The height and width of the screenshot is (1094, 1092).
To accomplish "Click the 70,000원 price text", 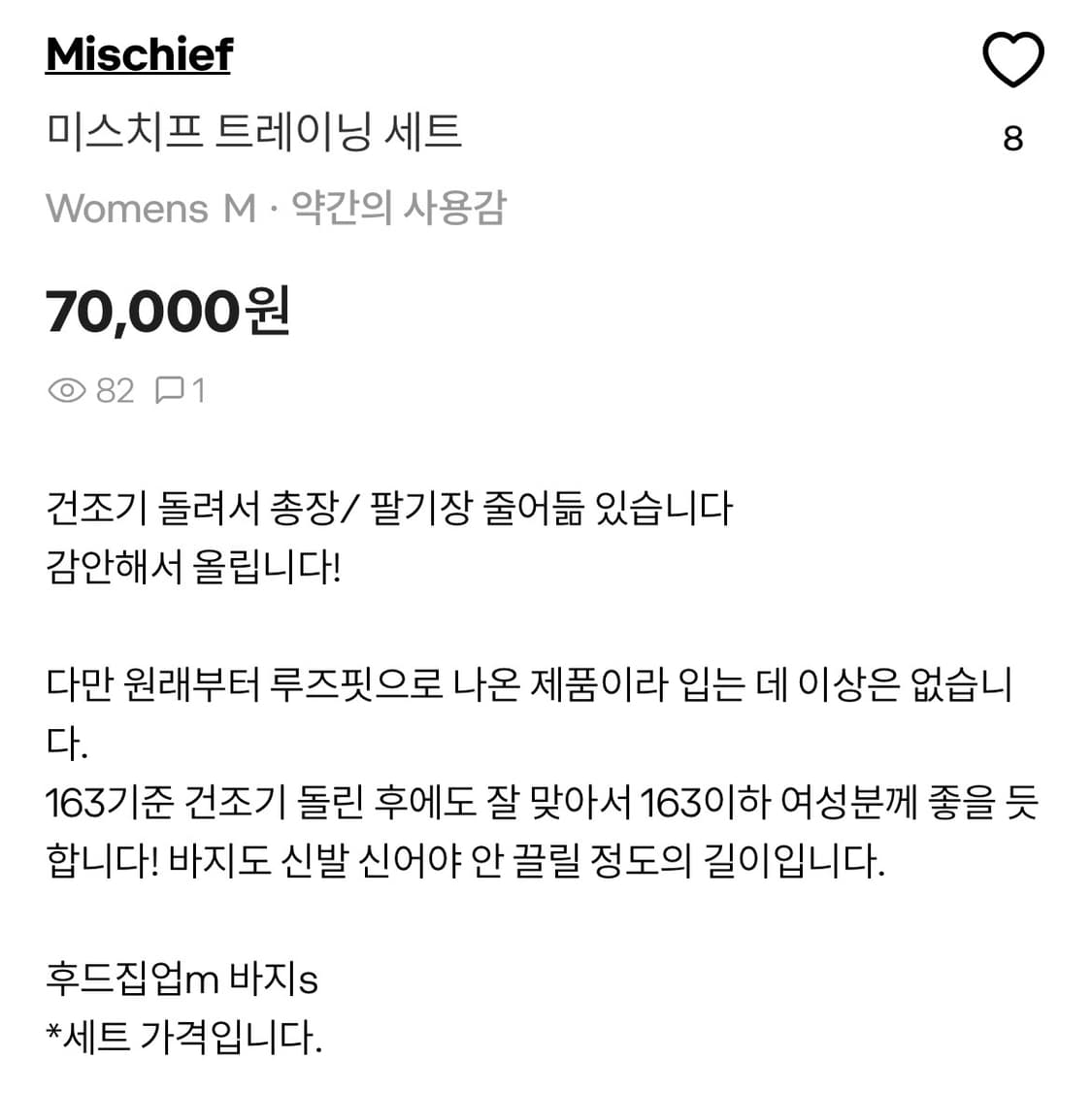I will (170, 311).
